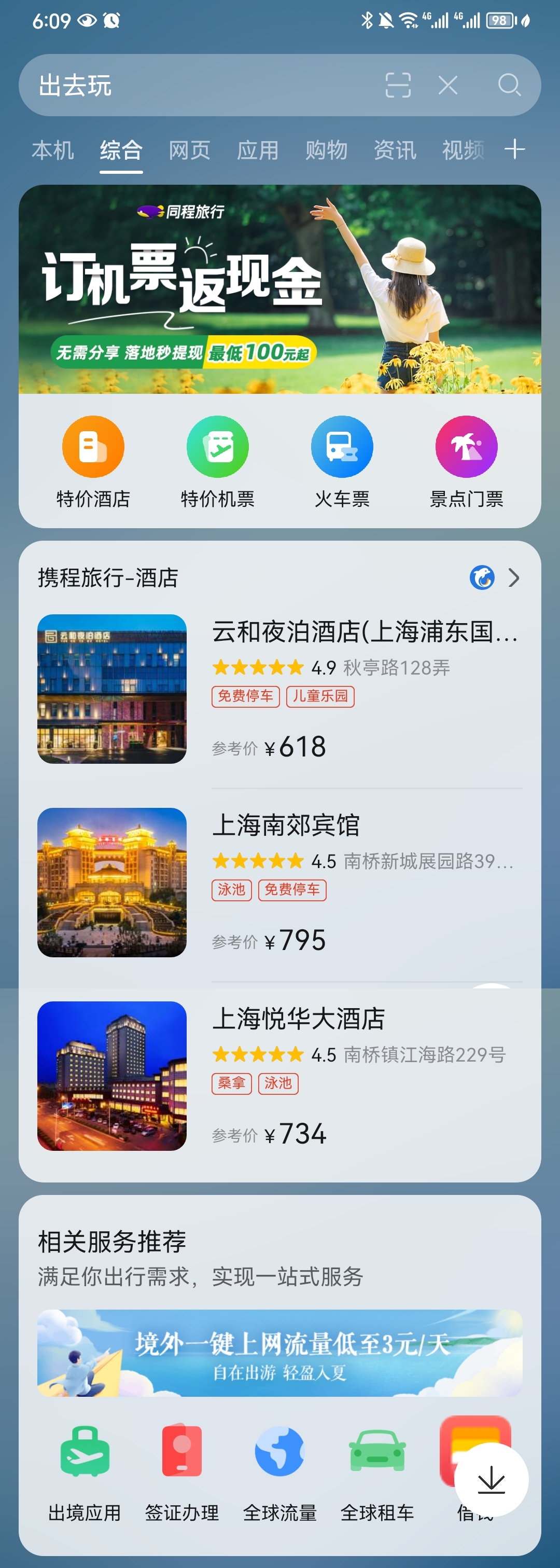Tap the 全球流量 globe icon

[279, 1453]
